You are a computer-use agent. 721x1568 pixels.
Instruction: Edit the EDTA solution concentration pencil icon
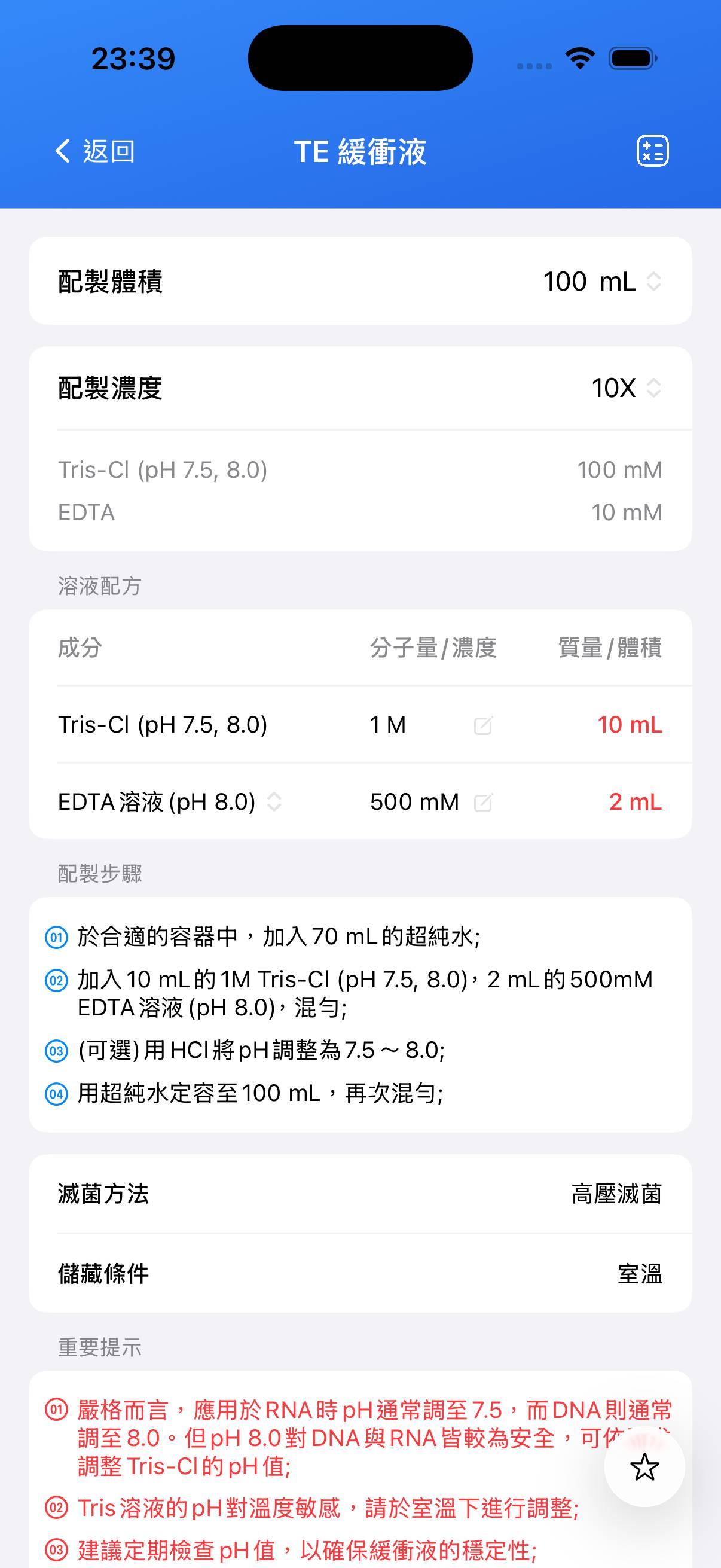tap(484, 803)
